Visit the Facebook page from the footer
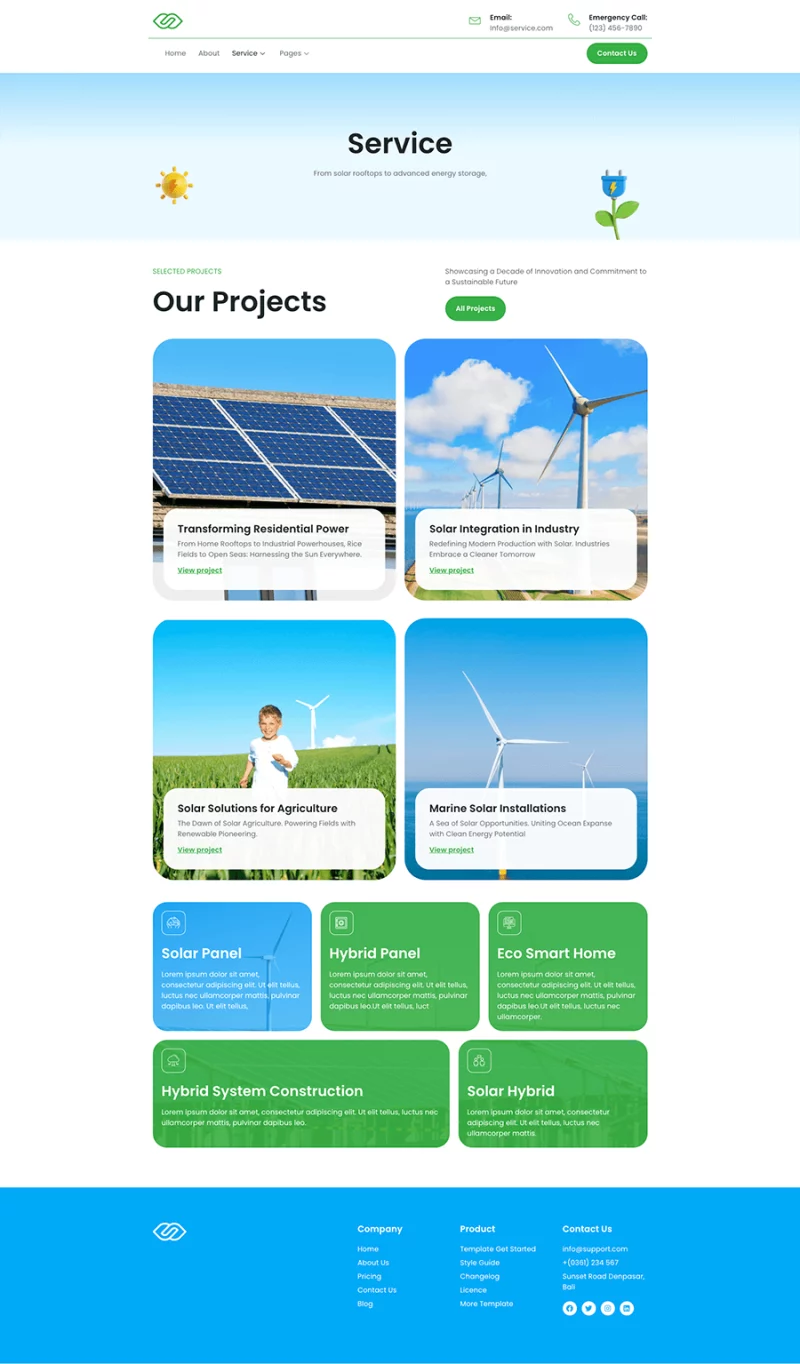The width and height of the screenshot is (800, 1364). point(570,1308)
